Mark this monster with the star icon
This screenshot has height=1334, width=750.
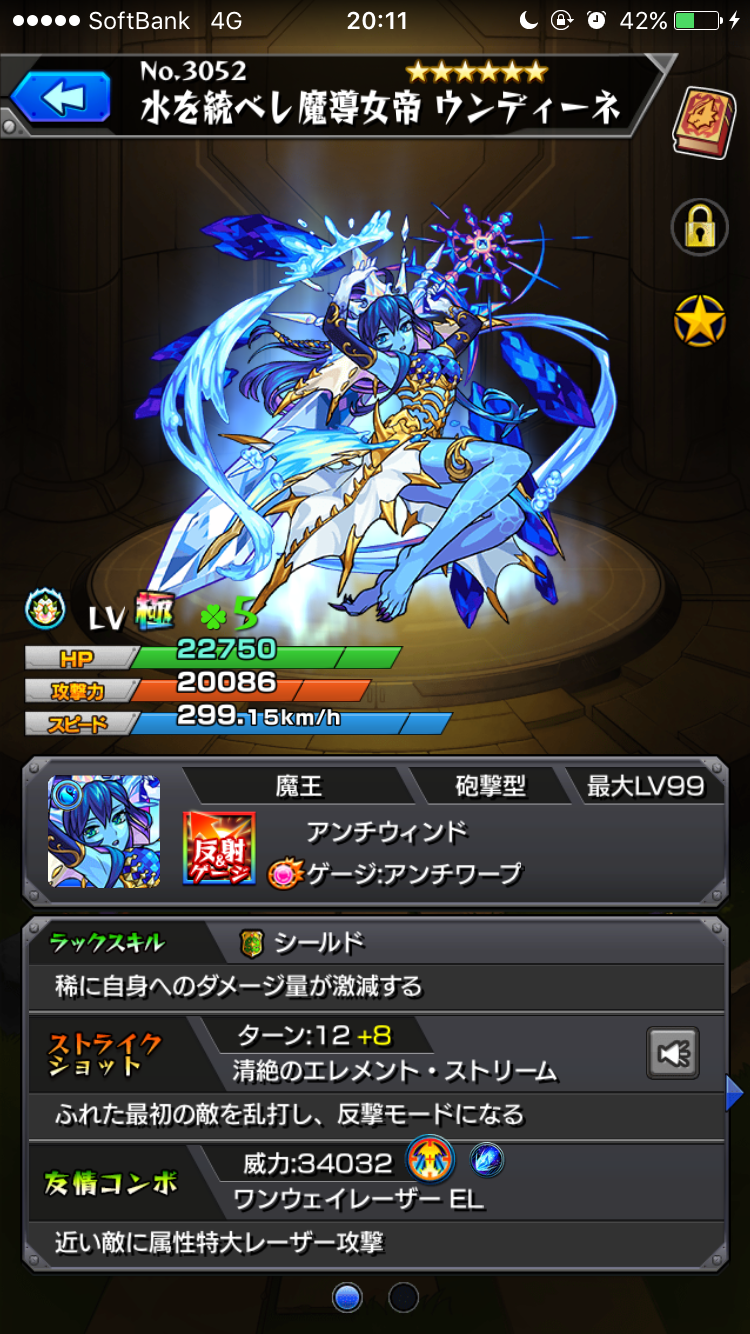pyautogui.click(x=699, y=322)
